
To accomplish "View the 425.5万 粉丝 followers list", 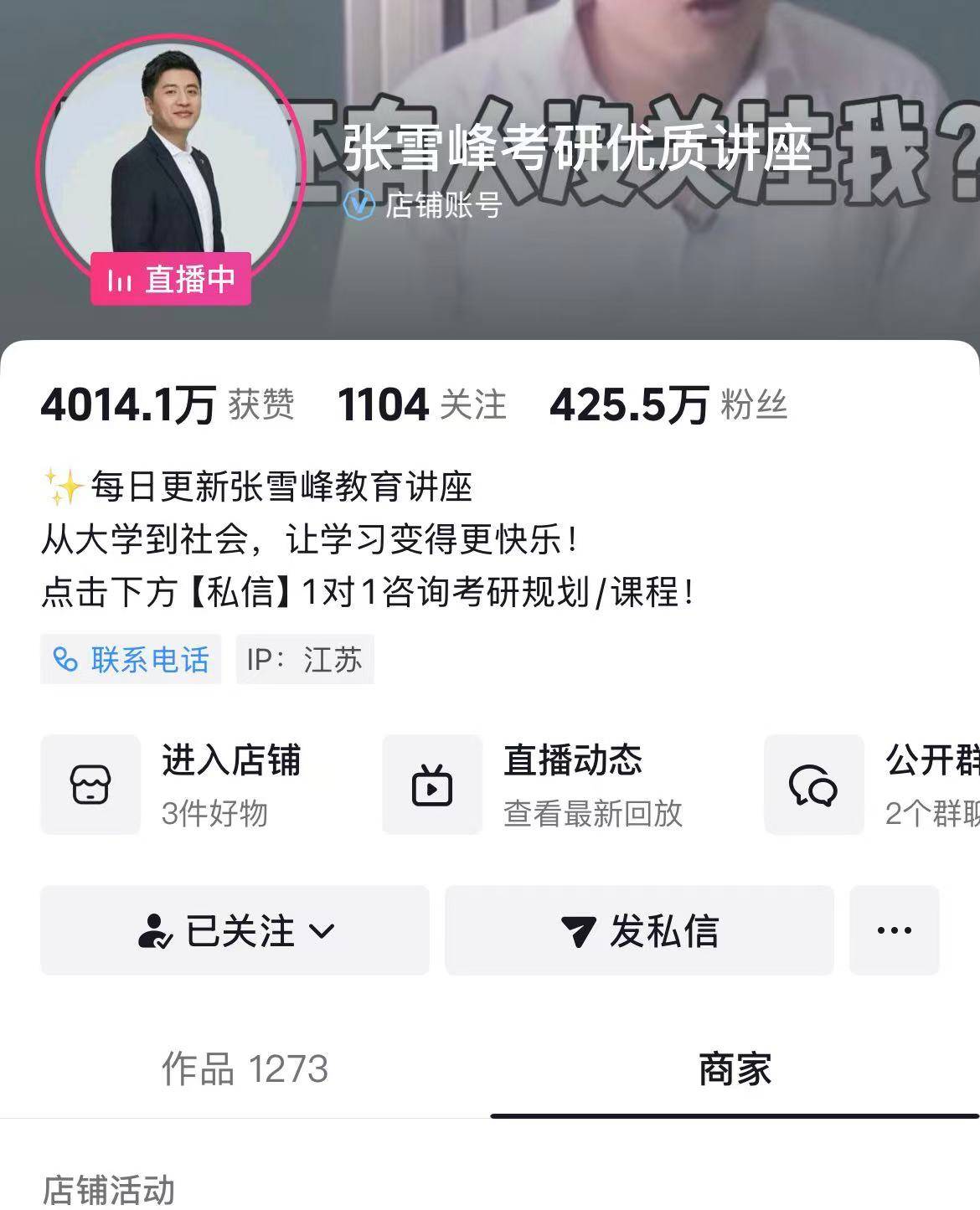I will pos(668,405).
